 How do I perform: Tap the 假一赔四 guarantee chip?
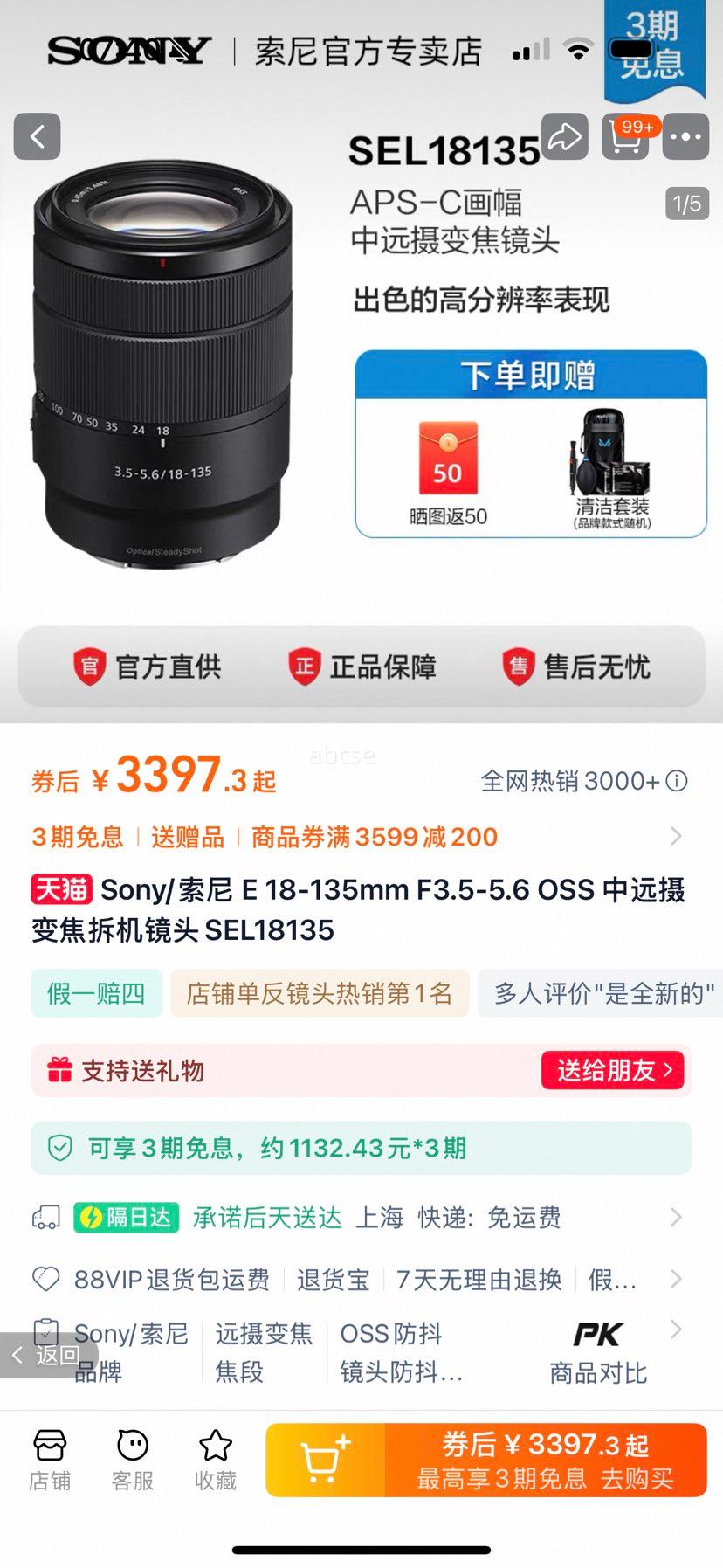point(96,993)
